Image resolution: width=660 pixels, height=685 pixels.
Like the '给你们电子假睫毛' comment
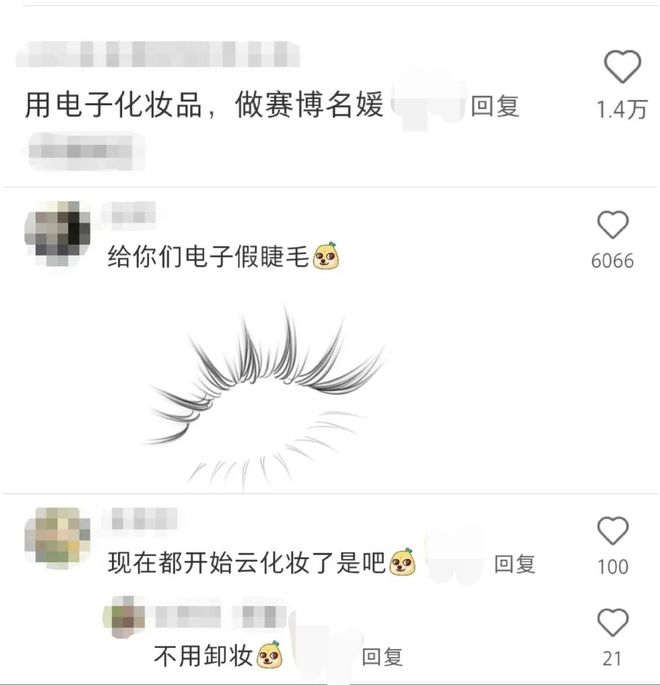[612, 226]
